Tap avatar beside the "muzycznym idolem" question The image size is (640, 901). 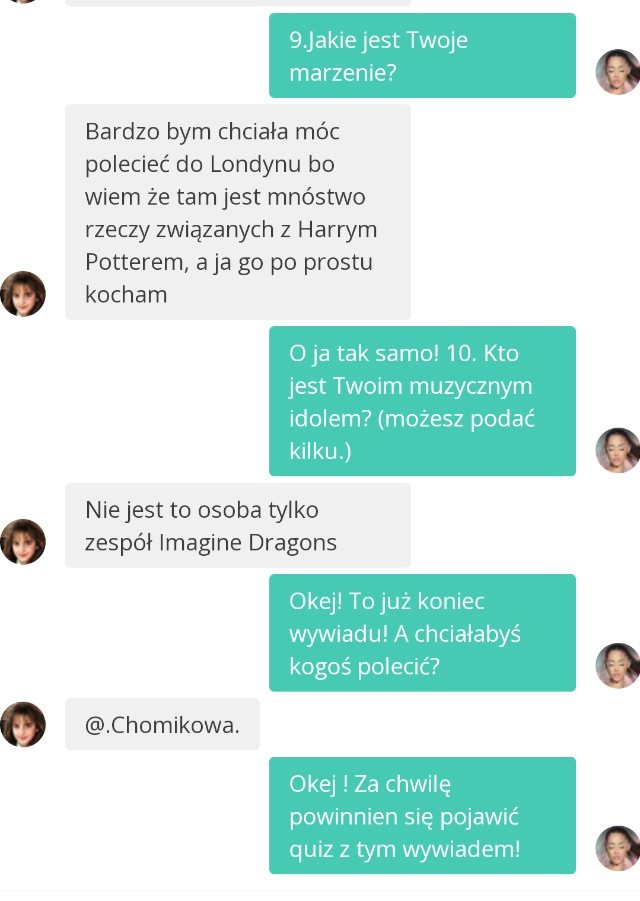point(617,450)
